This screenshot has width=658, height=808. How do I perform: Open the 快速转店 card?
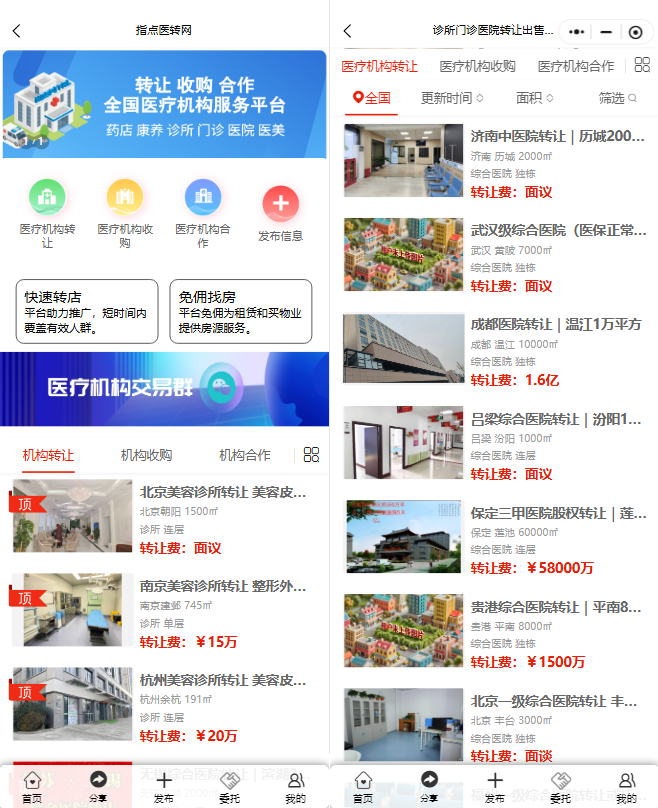click(87, 311)
